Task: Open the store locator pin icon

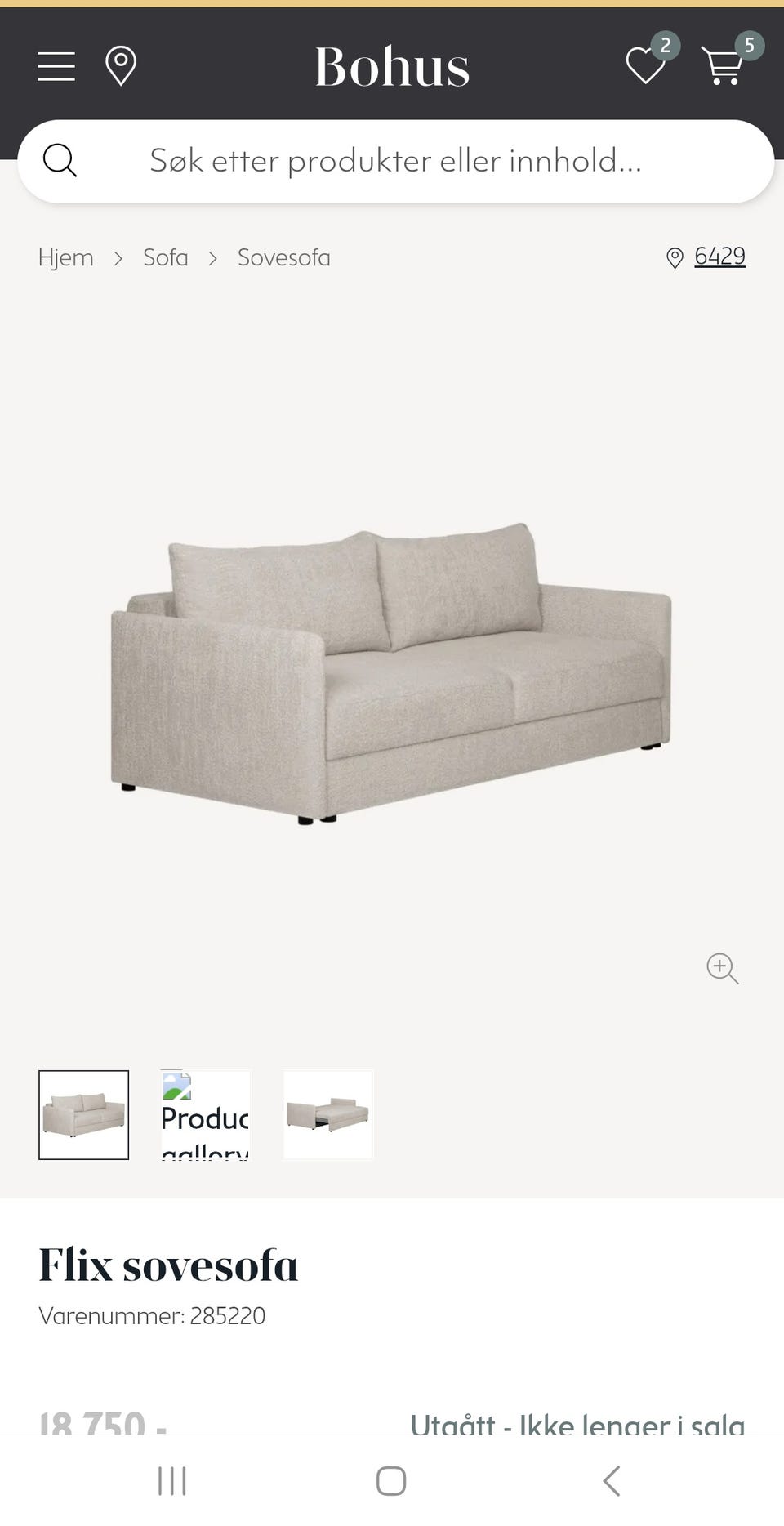Action: pos(121,66)
